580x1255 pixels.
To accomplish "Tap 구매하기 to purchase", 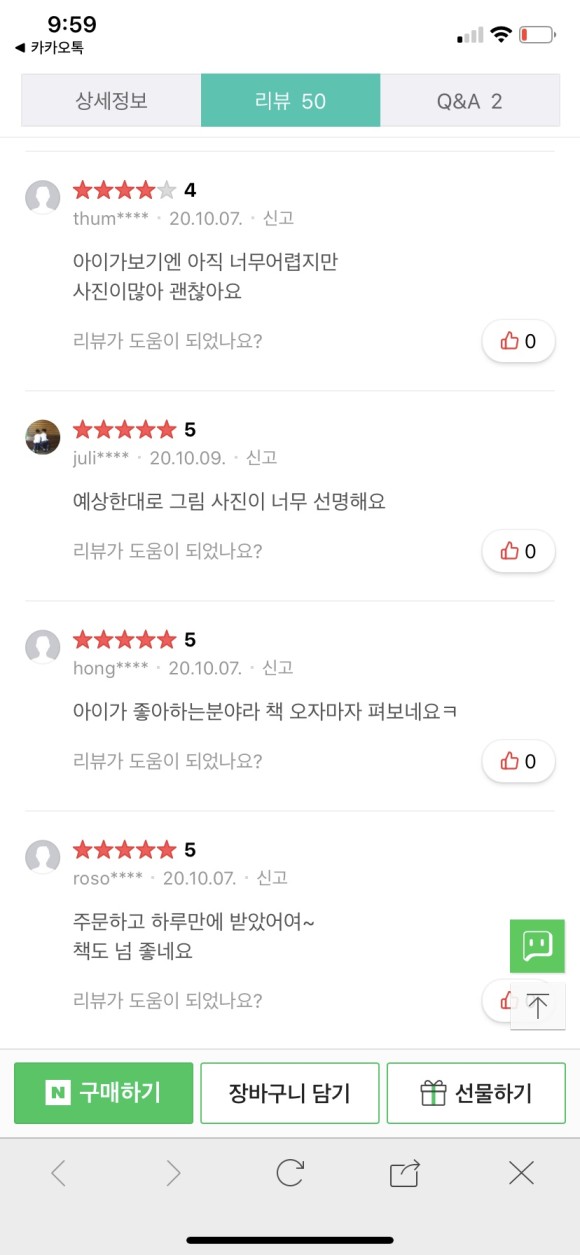I will [103, 1093].
